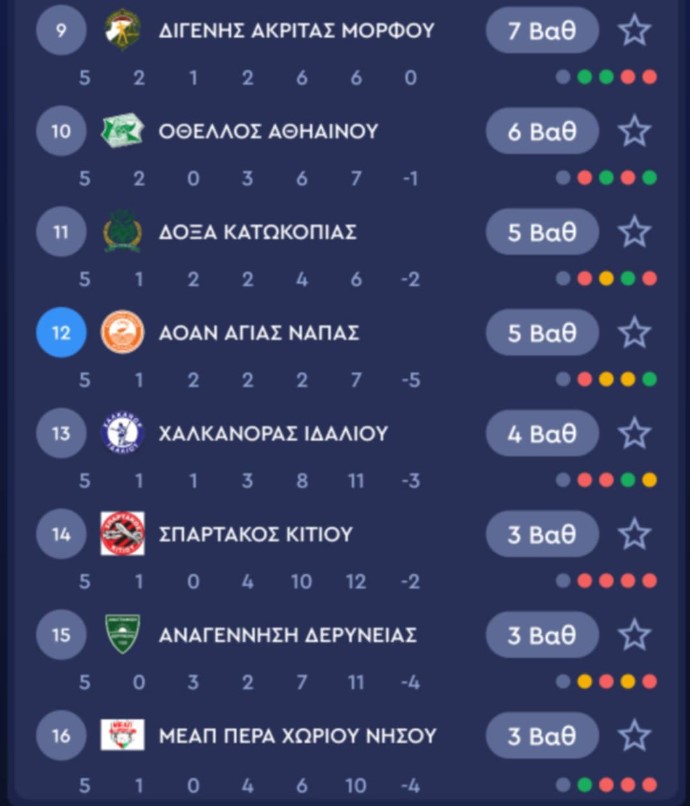Tap star next to ΑΟΑΝ ΑΓΙΑΣ ΝΑΠΑΣ

(634, 332)
